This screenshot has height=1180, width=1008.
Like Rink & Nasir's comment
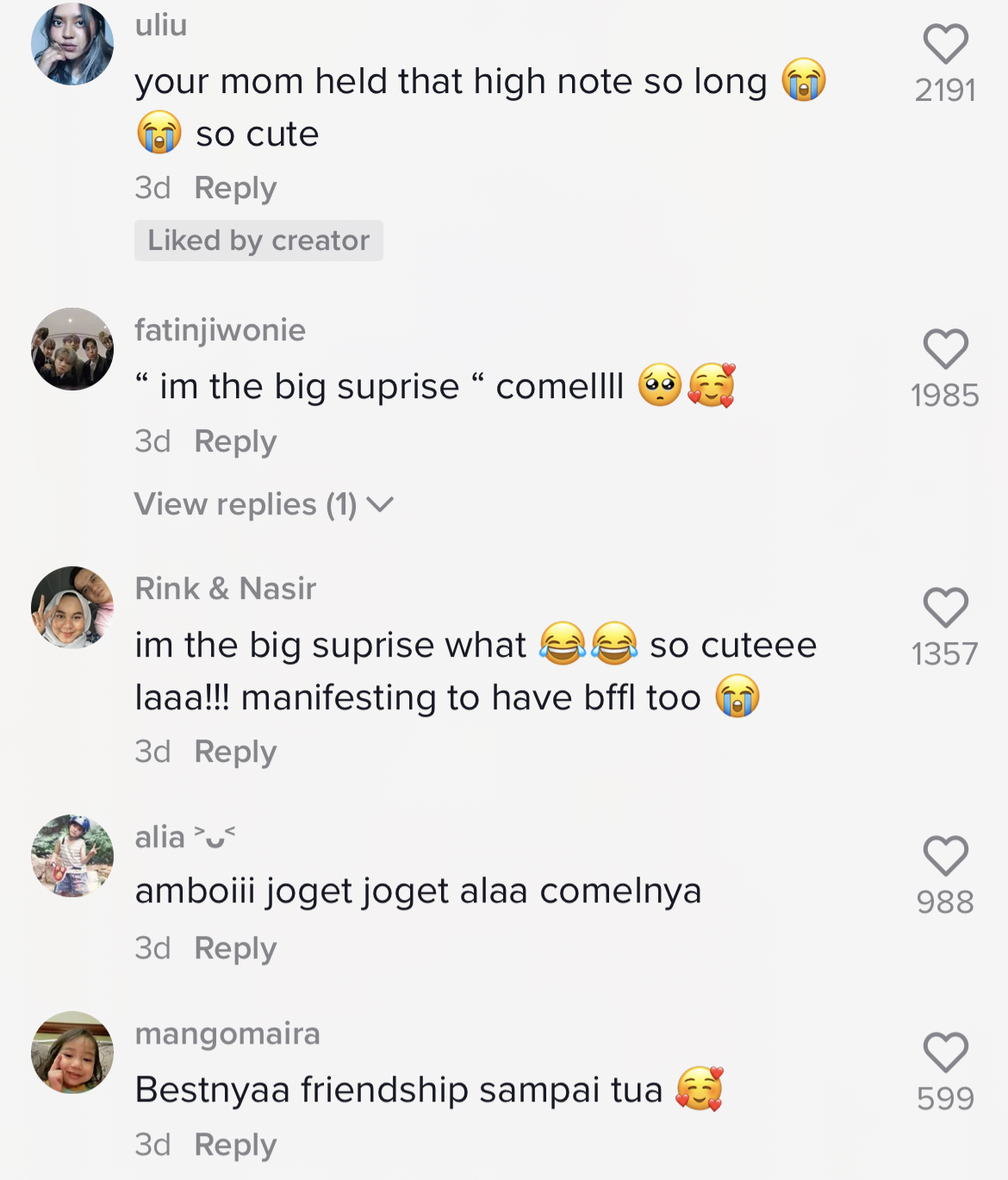945,608
